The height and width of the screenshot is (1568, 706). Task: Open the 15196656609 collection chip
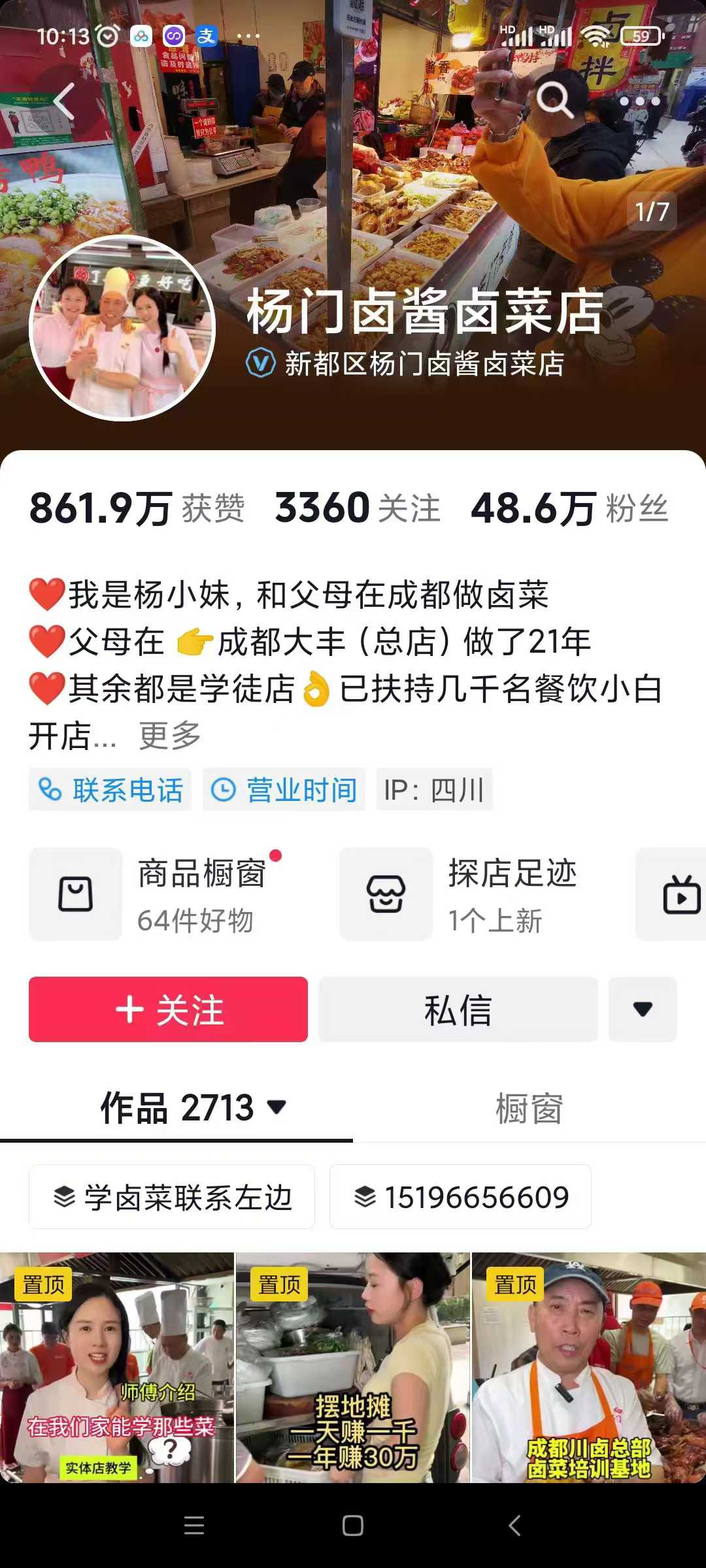pos(460,1197)
